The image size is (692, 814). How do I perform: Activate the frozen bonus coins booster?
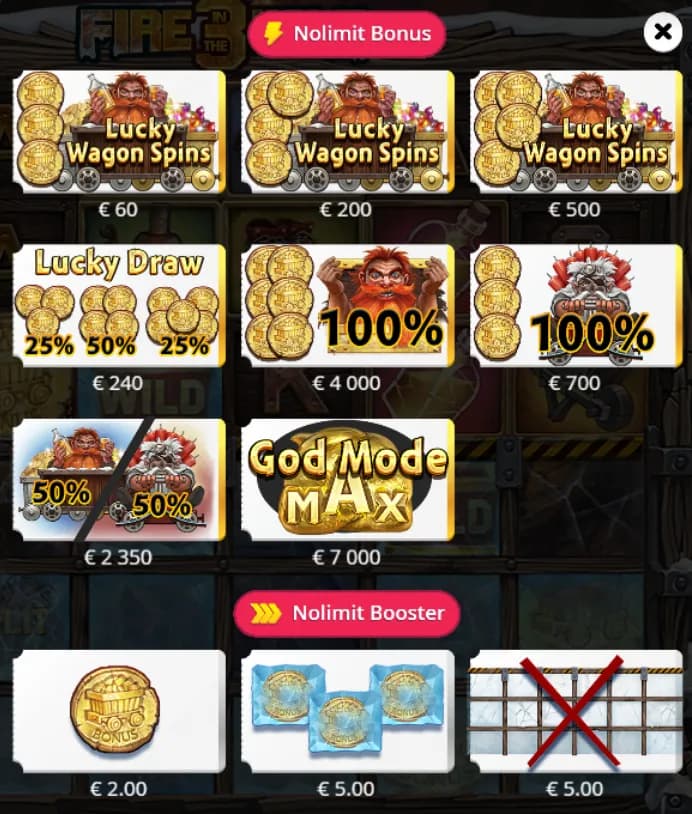pos(347,712)
